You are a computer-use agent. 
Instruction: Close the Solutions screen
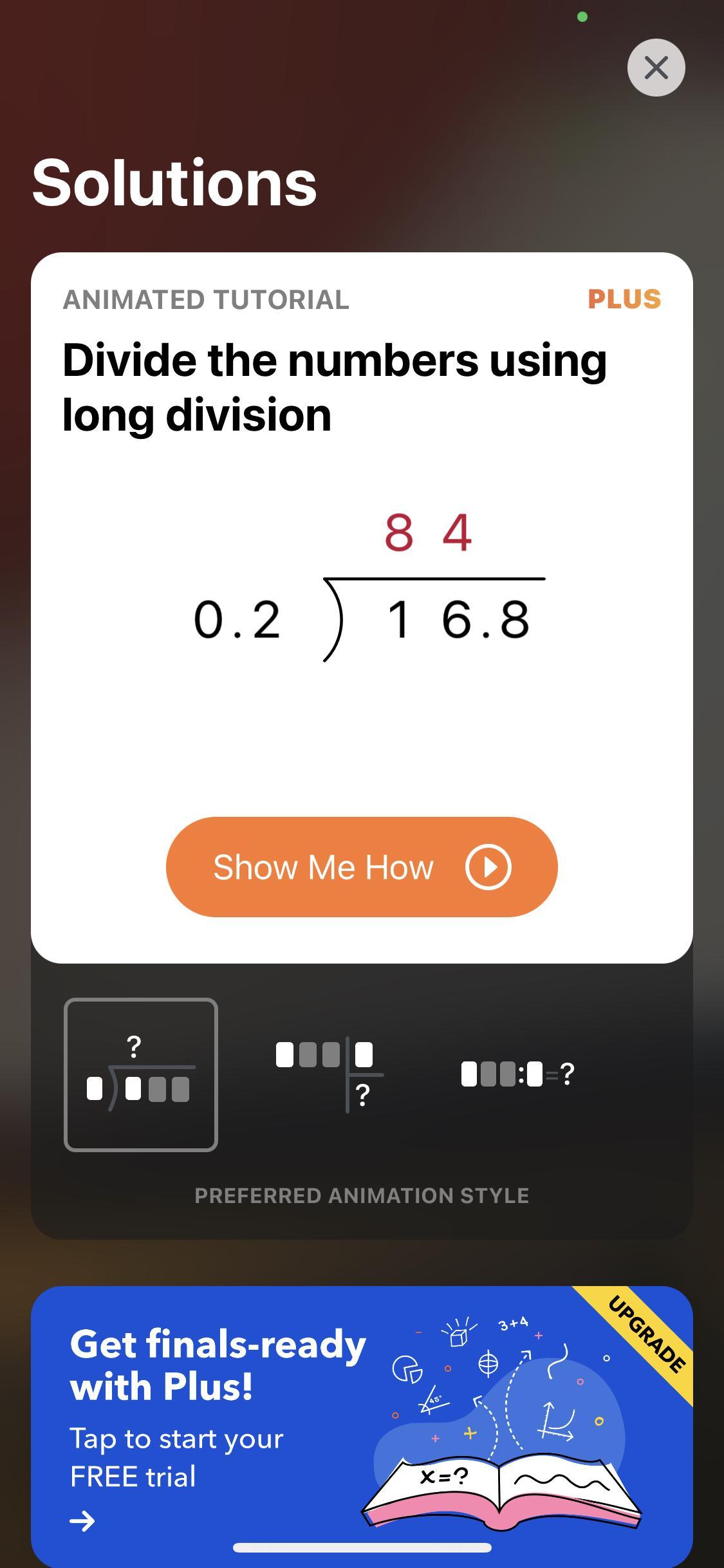656,68
